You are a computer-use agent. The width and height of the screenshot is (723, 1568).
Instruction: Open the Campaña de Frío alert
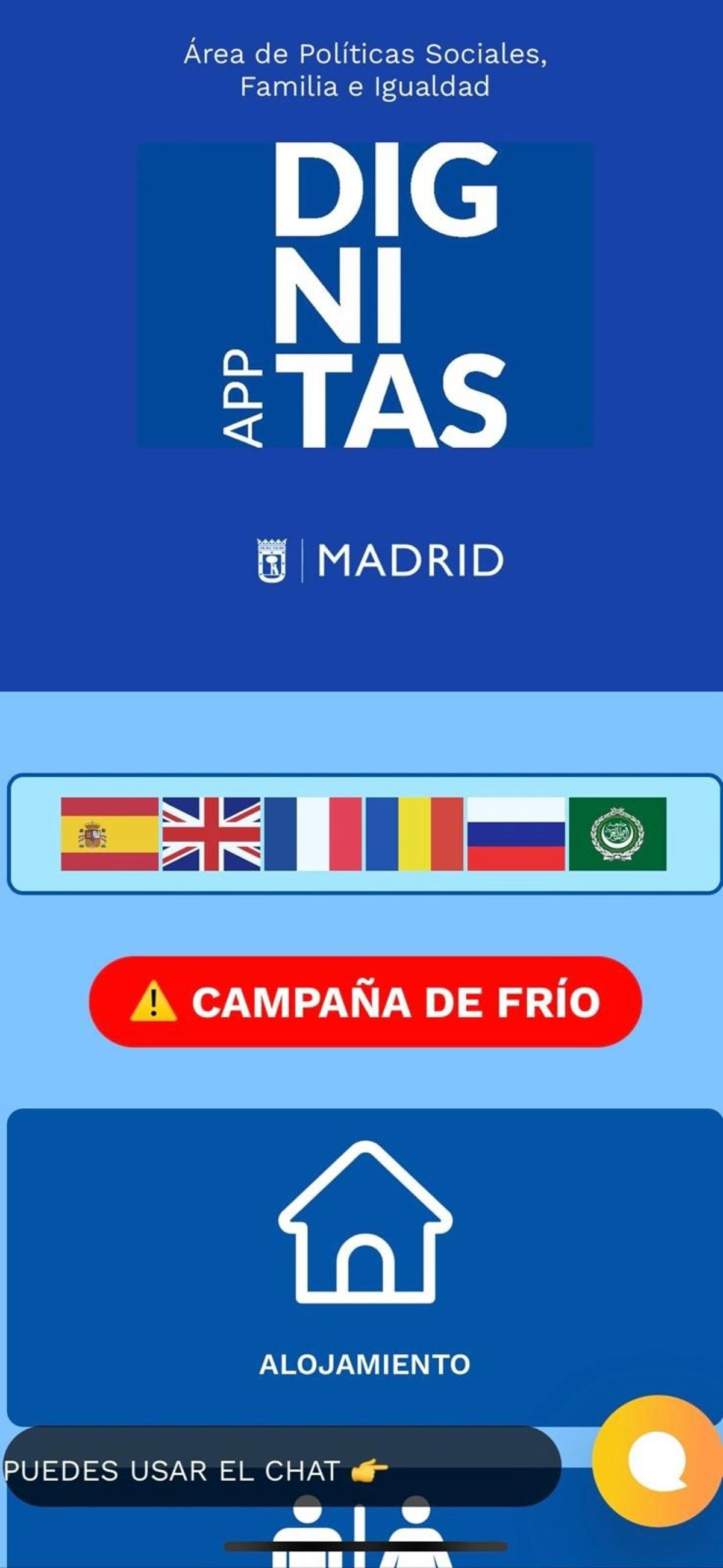pos(365,1002)
